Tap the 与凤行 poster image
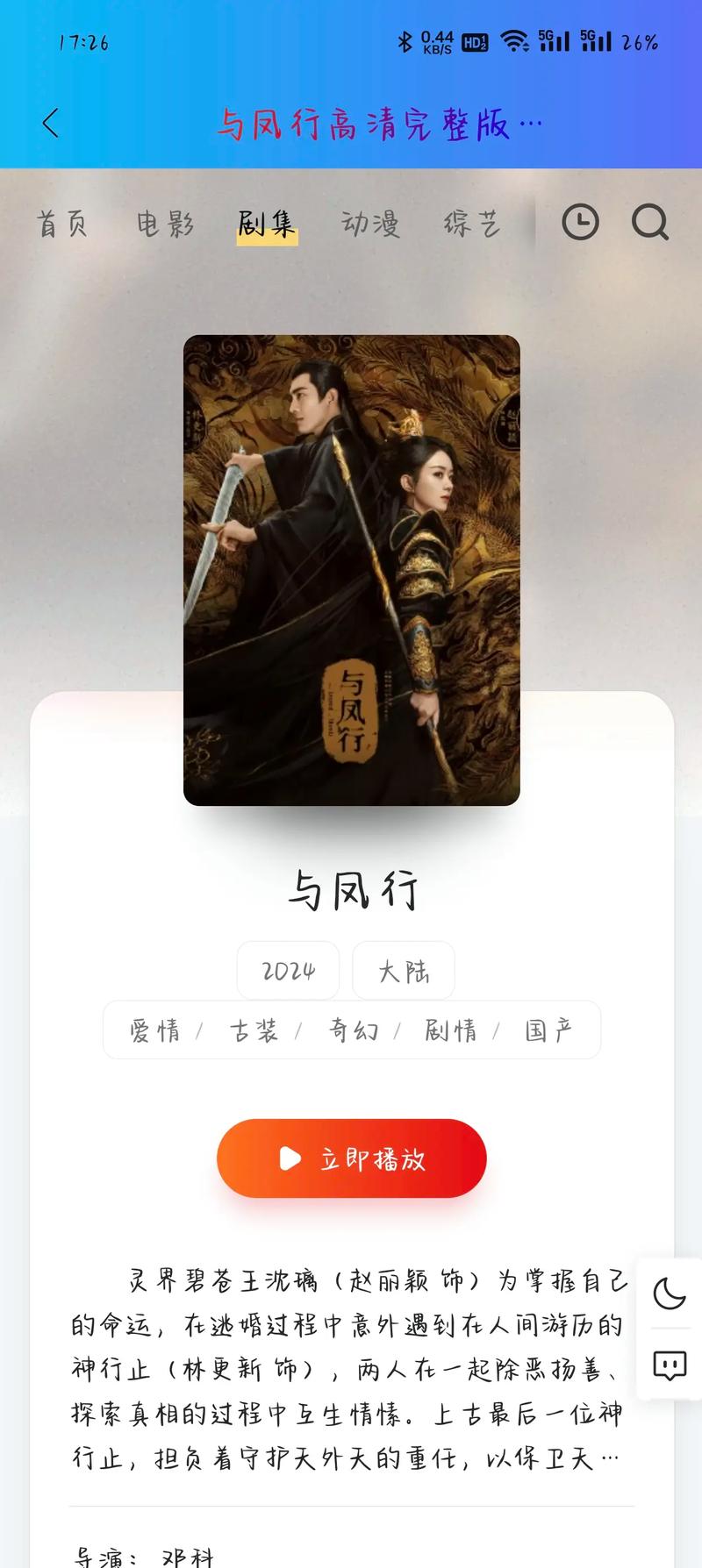The width and height of the screenshot is (702, 1568). [x=351, y=572]
